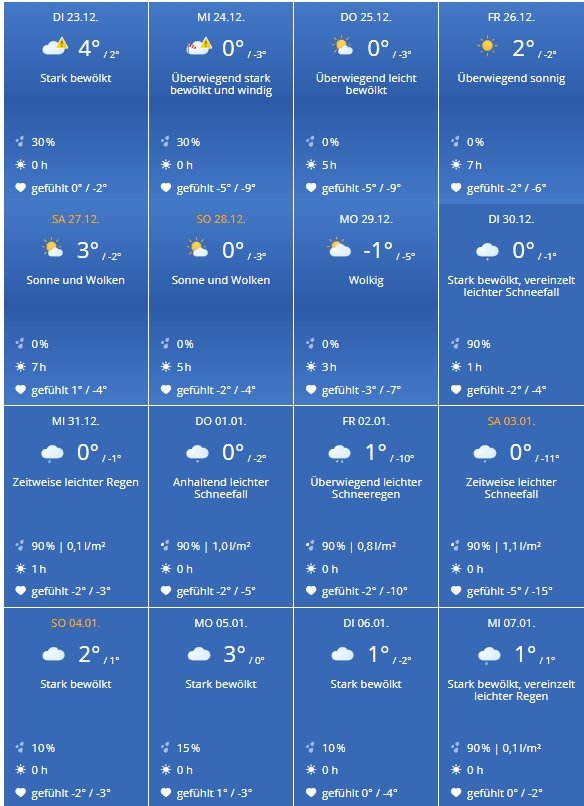View the DI 30.12. snowfall forecast card
Image resolution: width=584 pixels, height=806 pixels.
point(512,304)
